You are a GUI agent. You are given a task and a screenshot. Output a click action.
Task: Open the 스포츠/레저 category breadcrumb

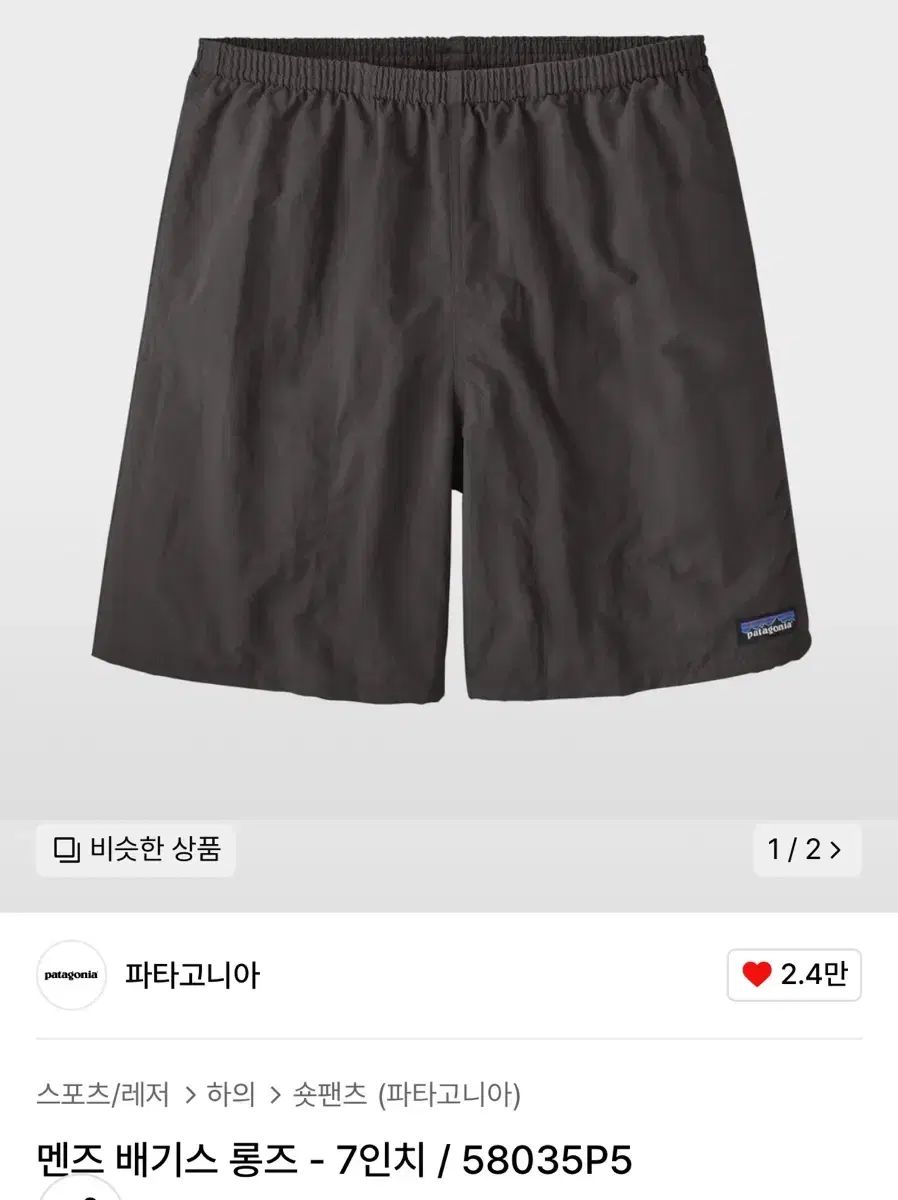click(103, 1094)
